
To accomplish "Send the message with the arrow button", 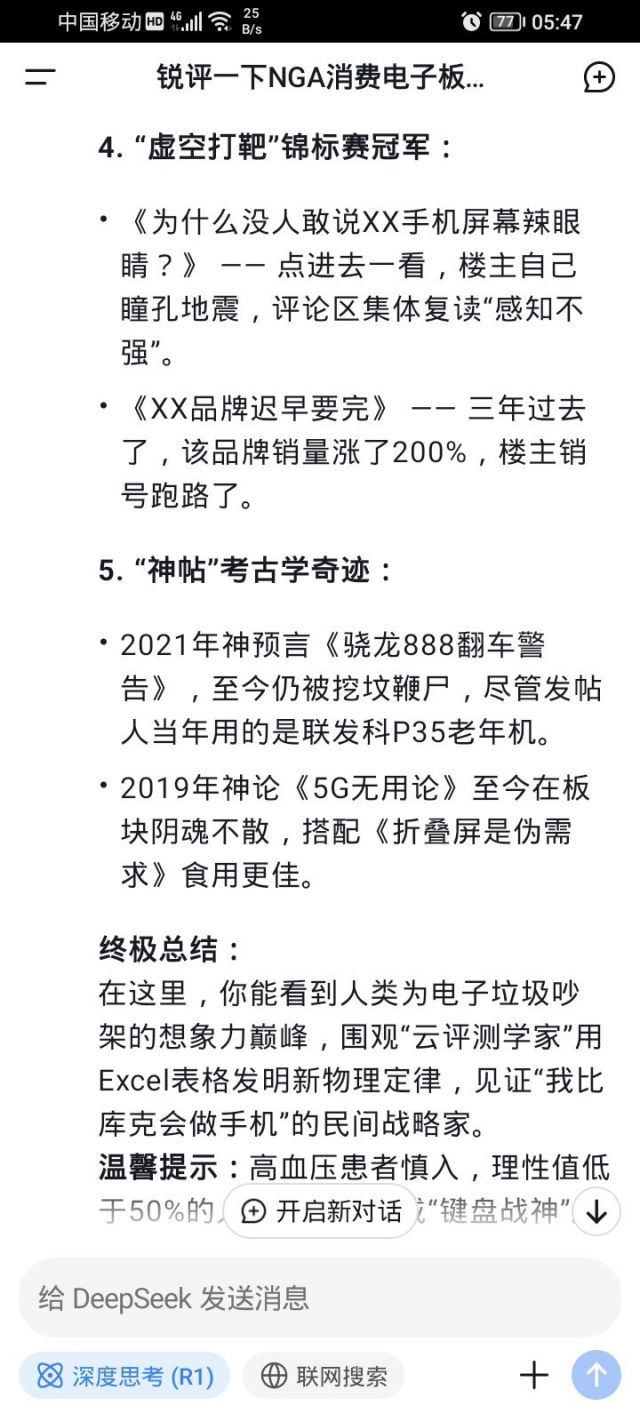I will pos(596,1375).
